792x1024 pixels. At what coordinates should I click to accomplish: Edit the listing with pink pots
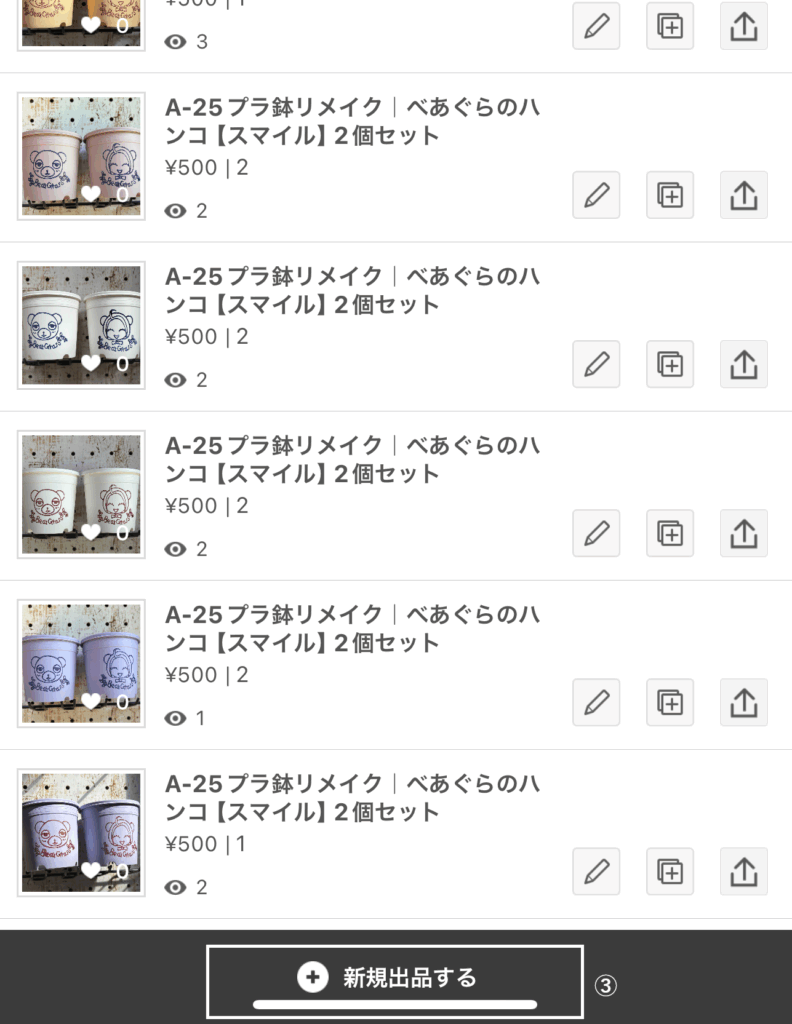(596, 195)
